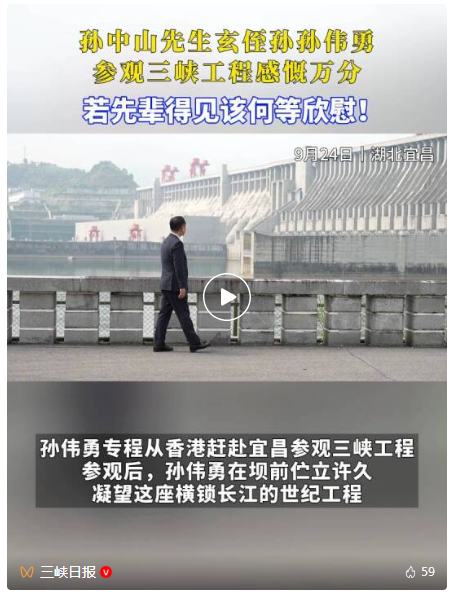Open the 三峡日报 account profile
Image resolution: width=453 pixels, height=598 pixels.
click(68, 572)
